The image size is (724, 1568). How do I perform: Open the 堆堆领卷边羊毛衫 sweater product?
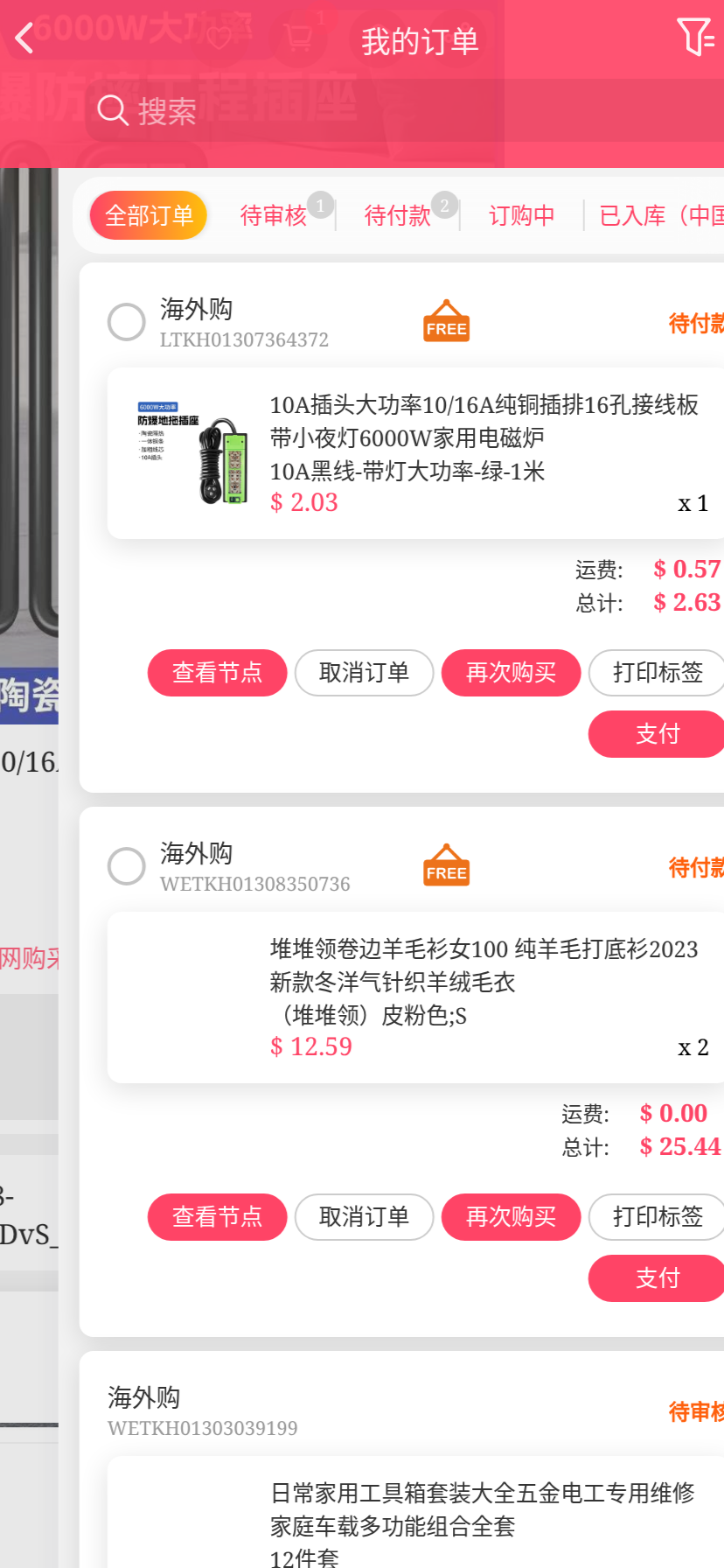(484, 982)
